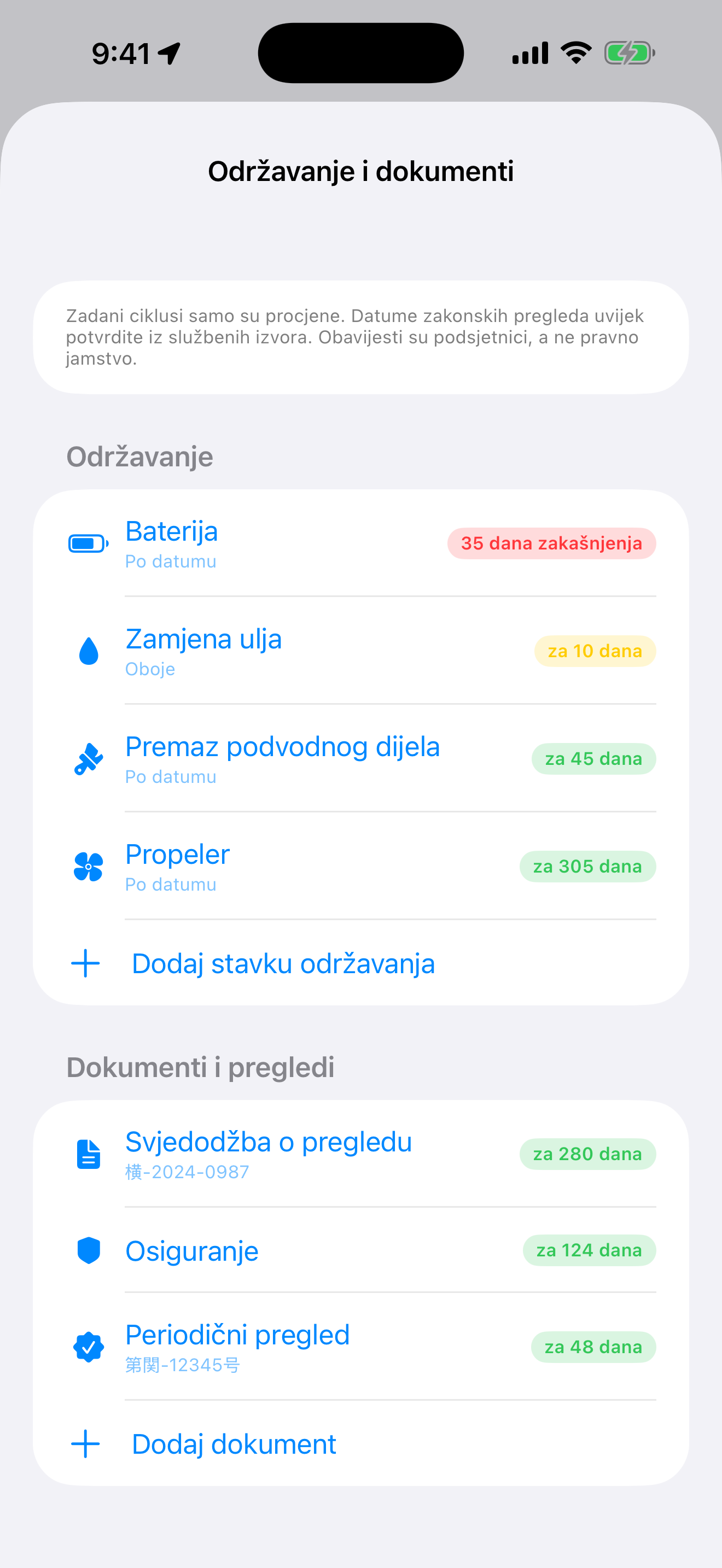Add a new document with Dodaj dokument
The height and width of the screenshot is (1568, 722).
pos(361,1444)
